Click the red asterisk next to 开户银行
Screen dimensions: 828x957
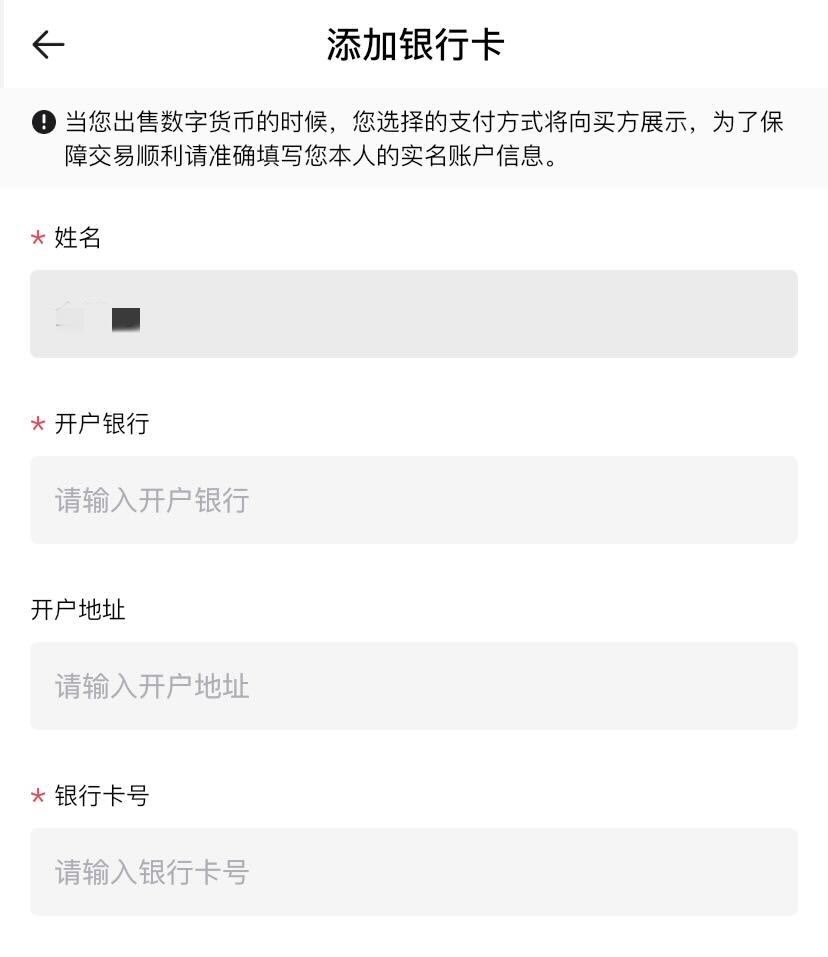pyautogui.click(x=36, y=426)
